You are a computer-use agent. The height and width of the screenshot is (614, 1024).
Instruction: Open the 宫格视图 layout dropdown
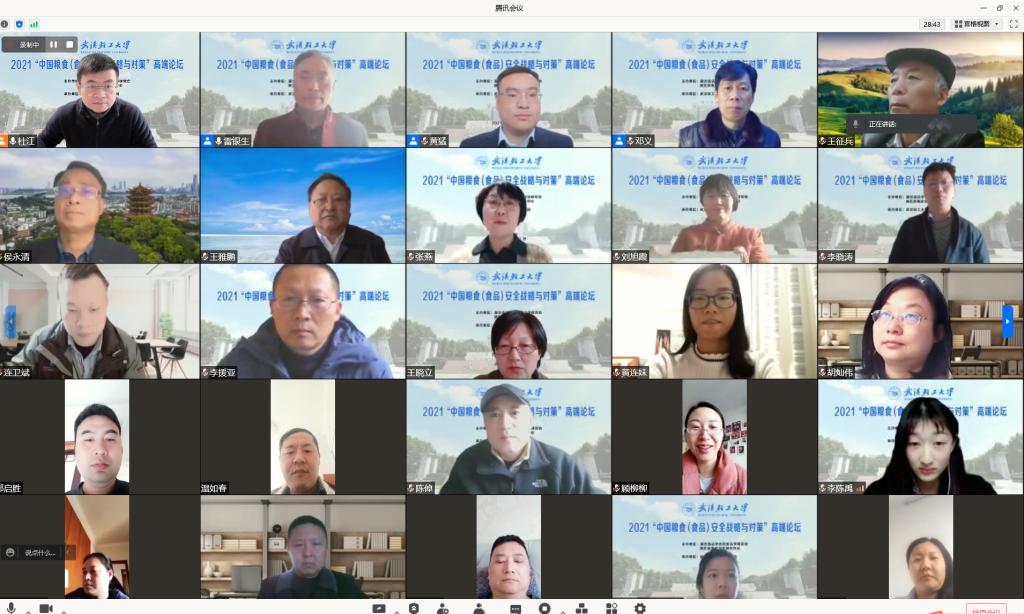click(976, 23)
